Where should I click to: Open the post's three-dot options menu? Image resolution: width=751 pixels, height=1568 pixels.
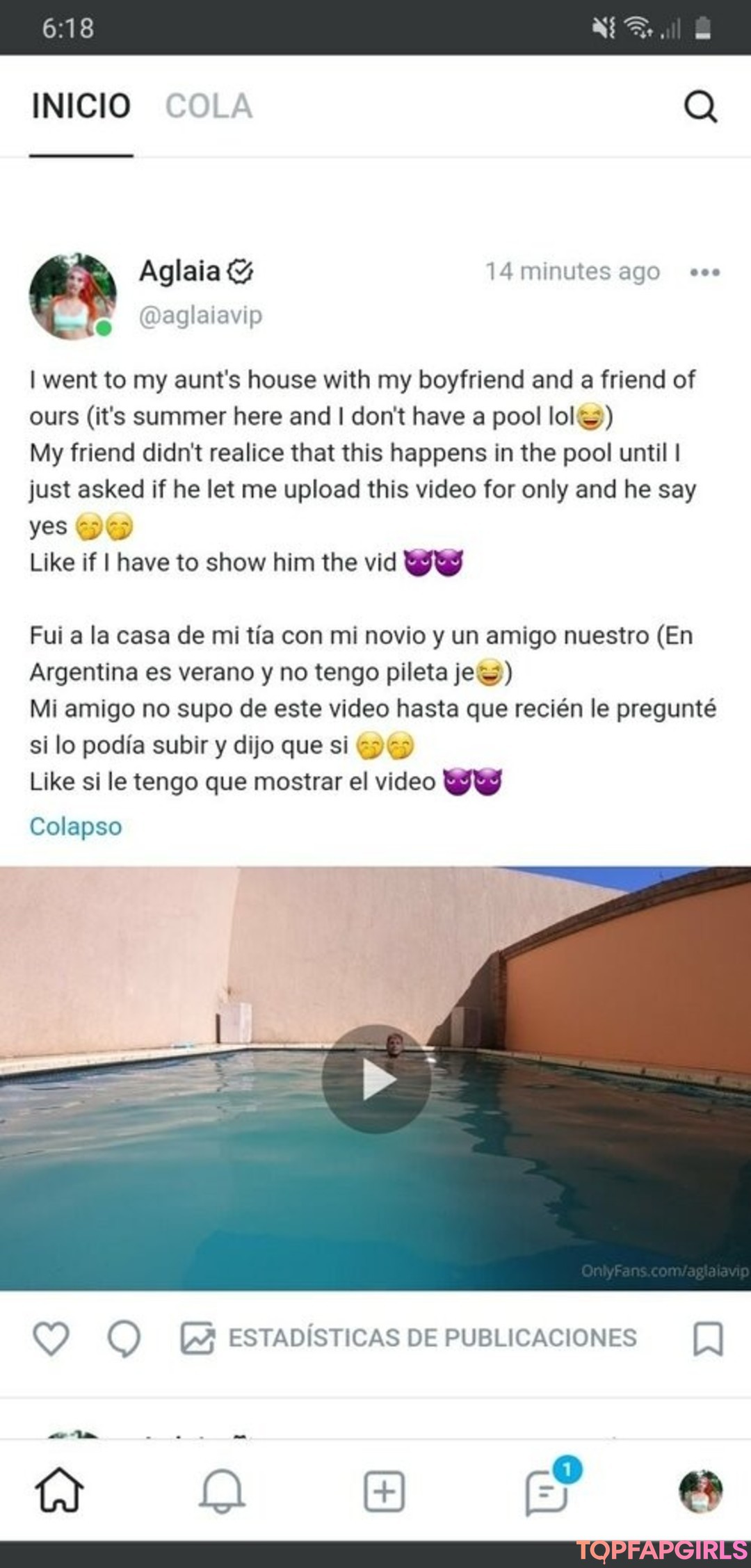tap(704, 272)
